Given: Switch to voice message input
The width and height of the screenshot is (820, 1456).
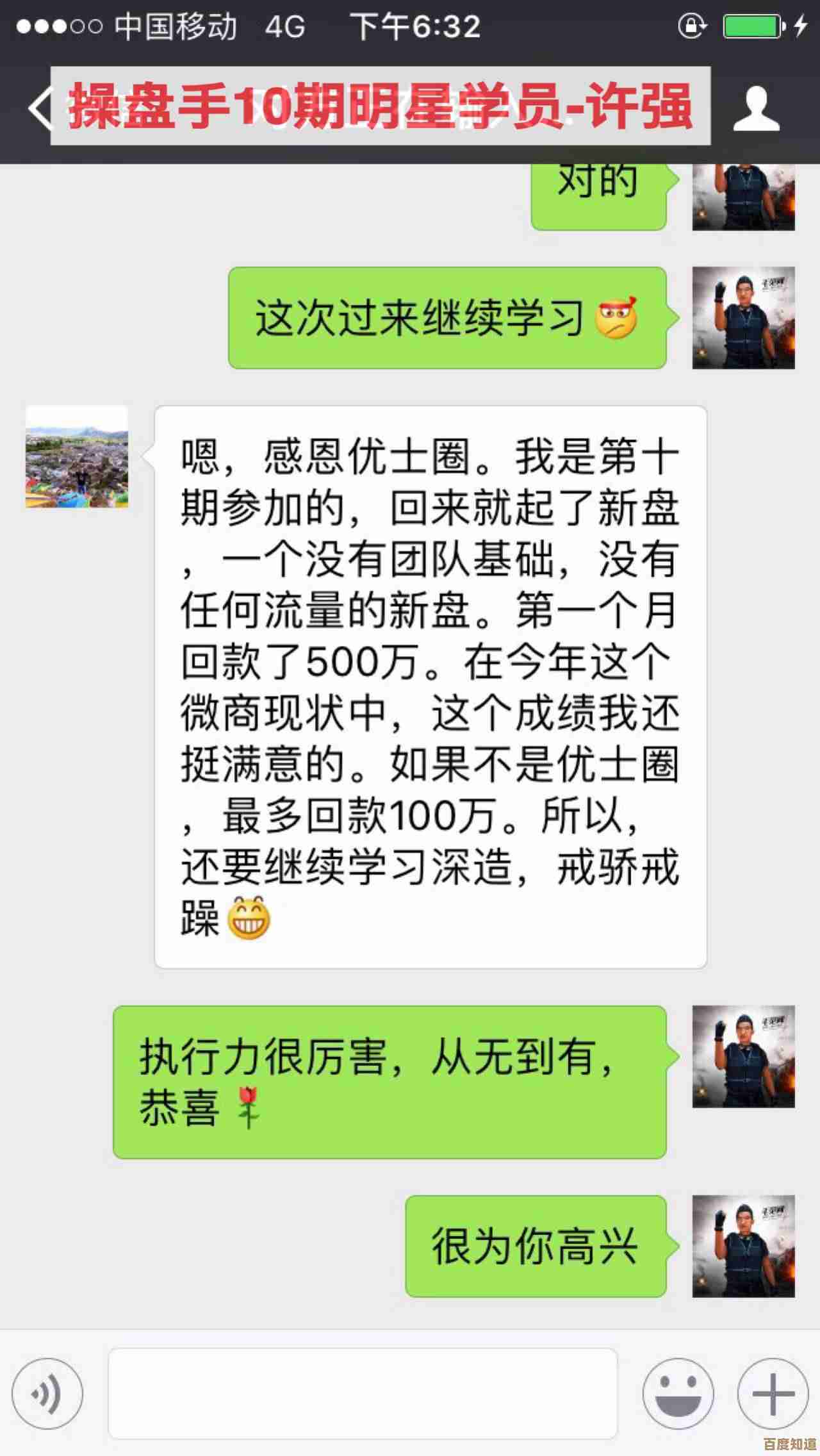Looking at the screenshot, I should (47, 1393).
